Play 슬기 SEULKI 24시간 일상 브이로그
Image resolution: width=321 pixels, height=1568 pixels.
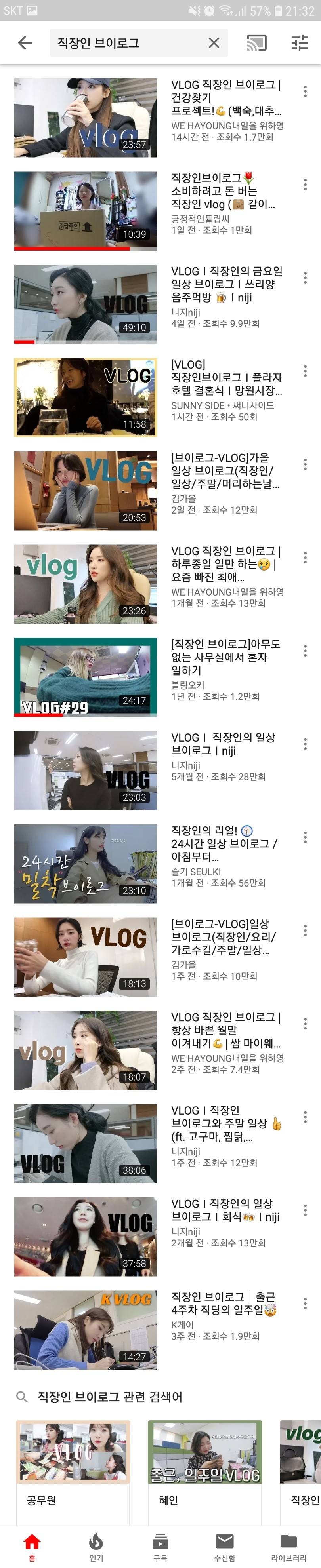tap(85, 863)
